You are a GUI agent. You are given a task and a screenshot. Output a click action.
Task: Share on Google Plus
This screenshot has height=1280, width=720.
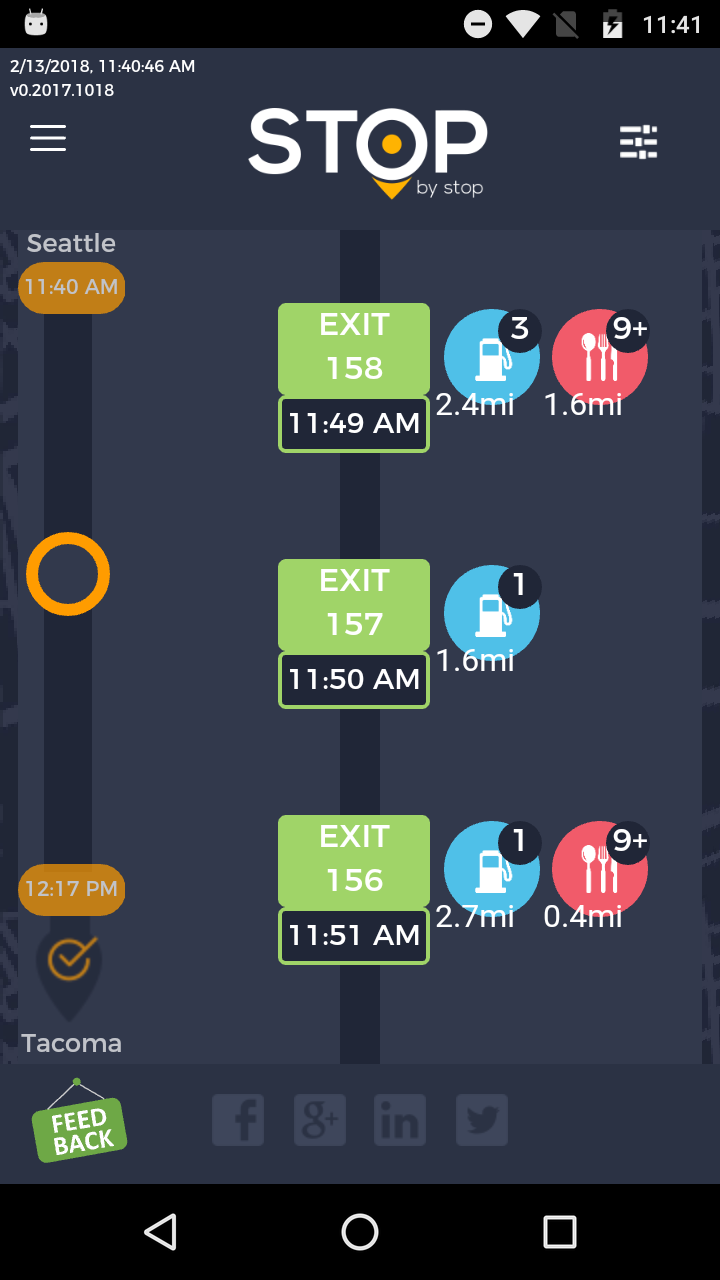pyautogui.click(x=320, y=1120)
